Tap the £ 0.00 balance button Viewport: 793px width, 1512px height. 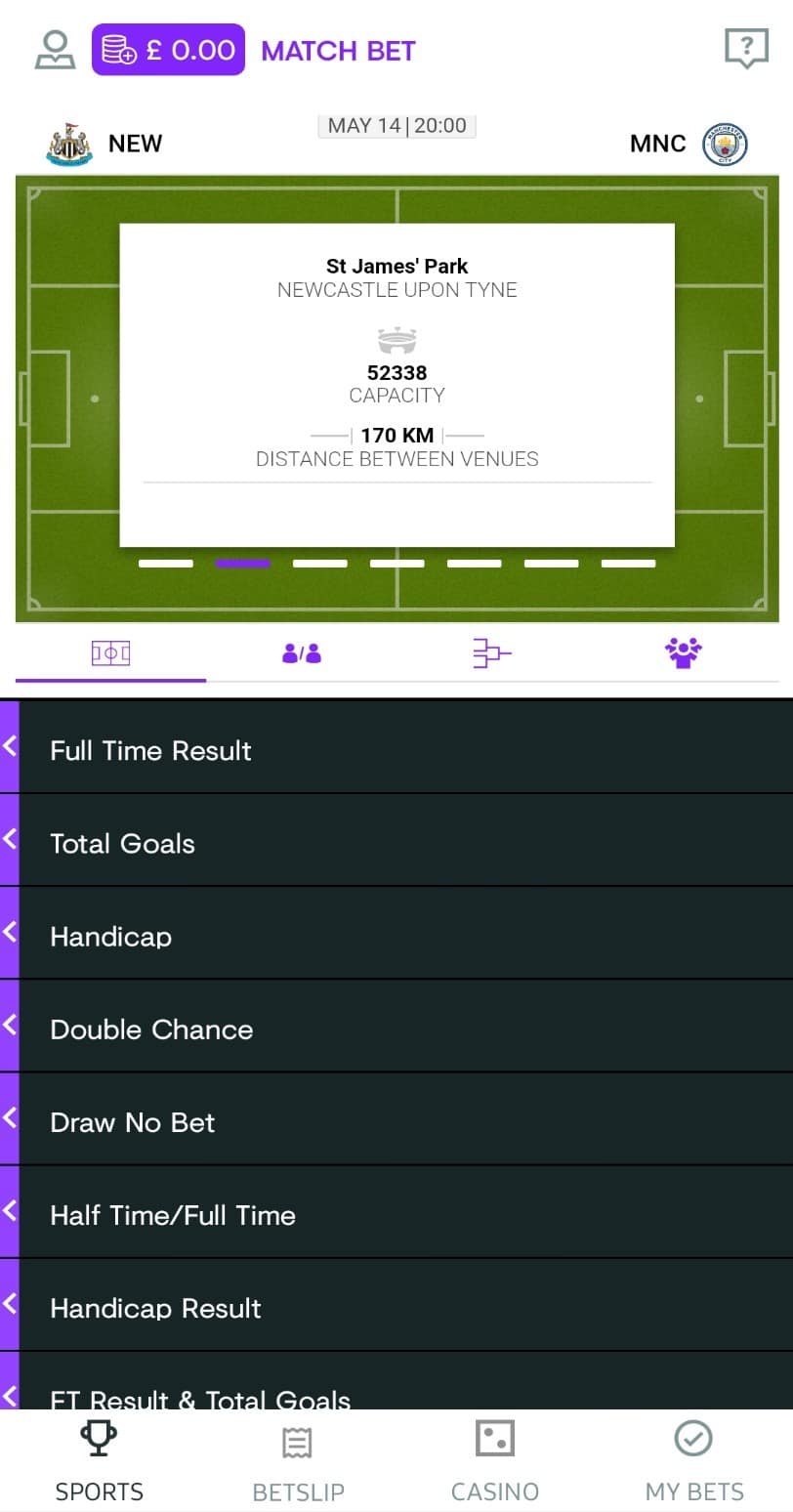tap(168, 50)
